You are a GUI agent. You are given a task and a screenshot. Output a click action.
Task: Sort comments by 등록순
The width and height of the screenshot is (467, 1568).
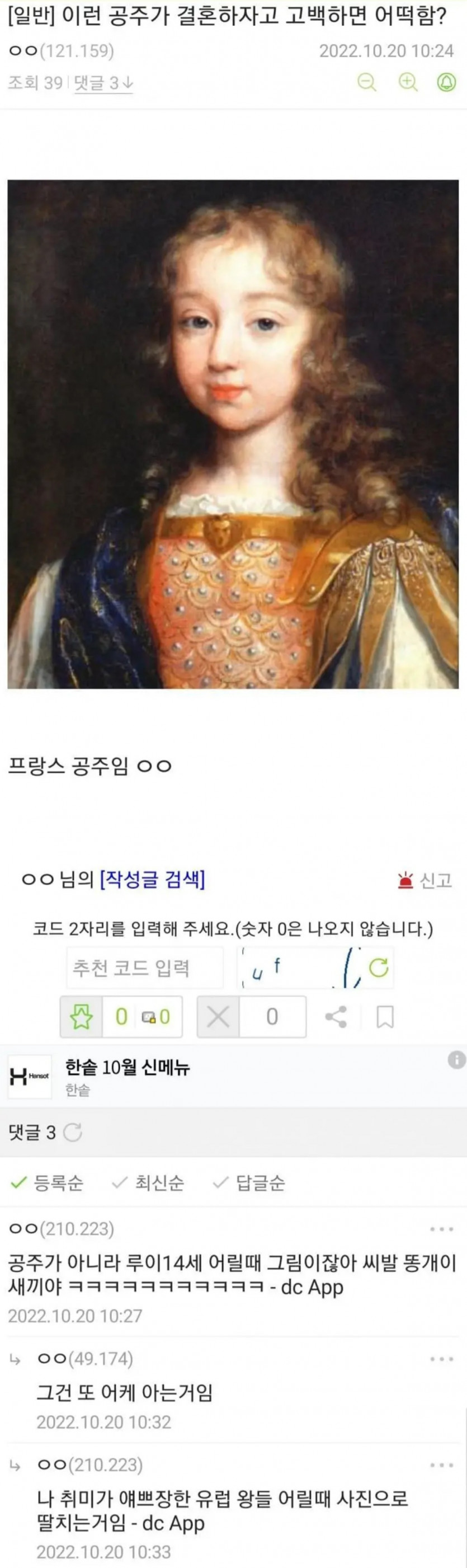click(48, 1182)
